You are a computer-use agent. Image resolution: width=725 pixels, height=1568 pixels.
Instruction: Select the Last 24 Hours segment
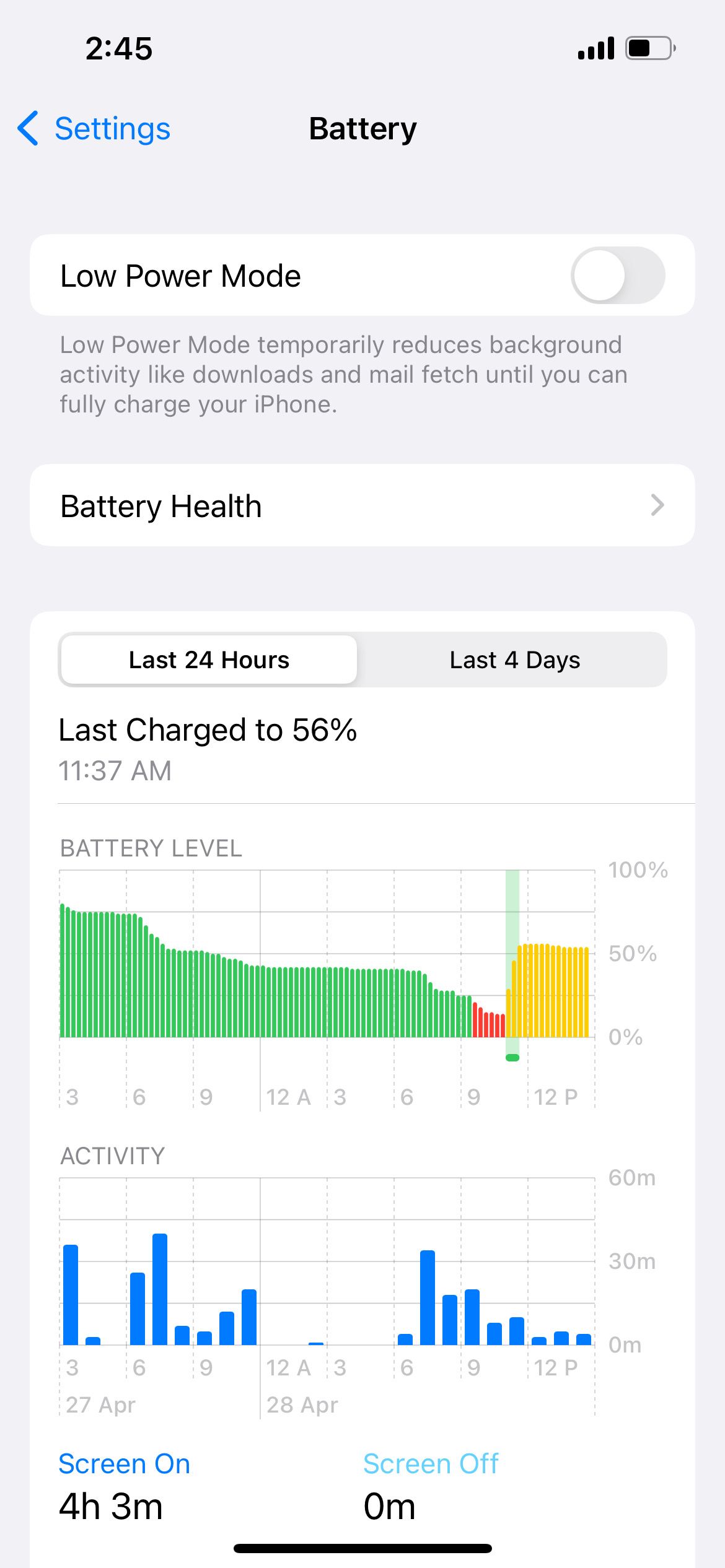point(209,660)
